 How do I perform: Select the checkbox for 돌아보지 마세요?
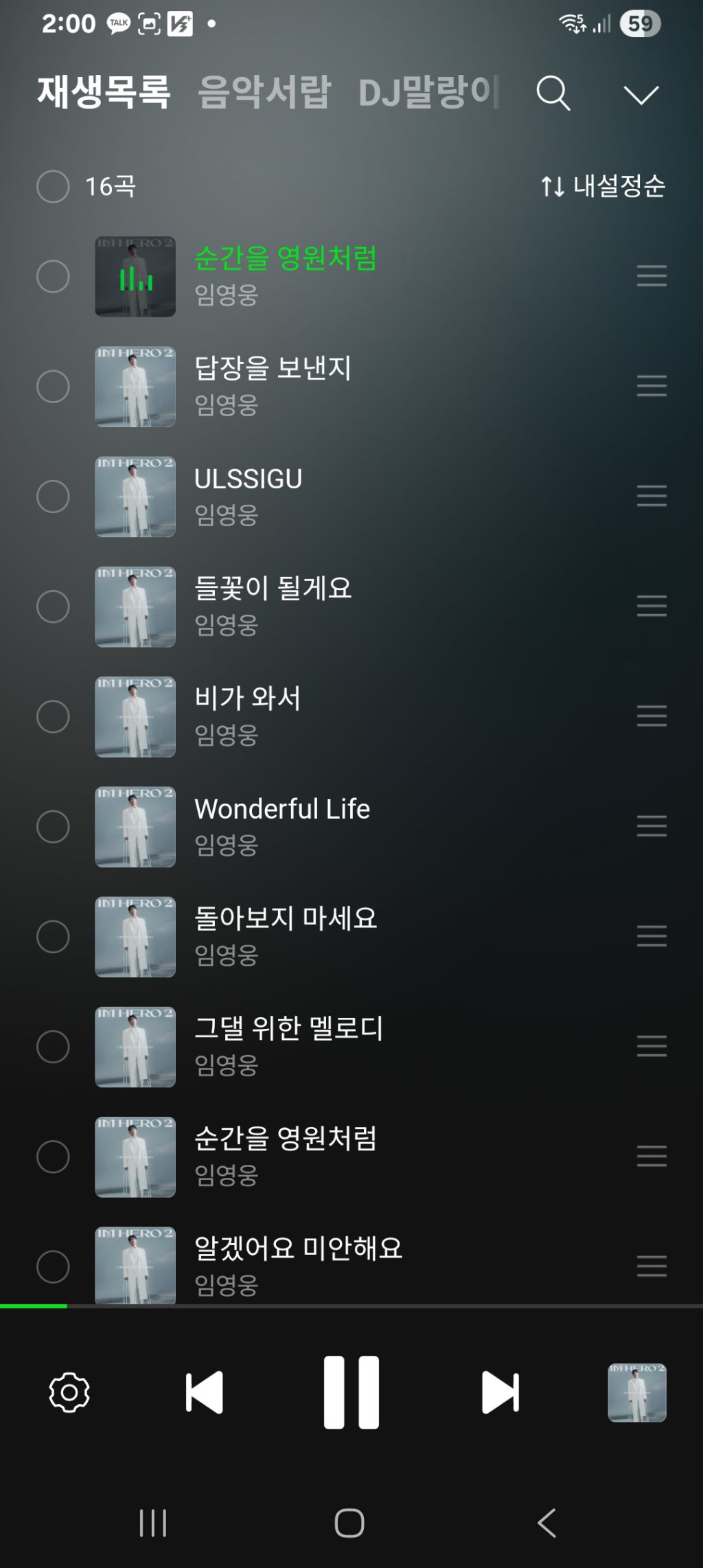(x=53, y=937)
